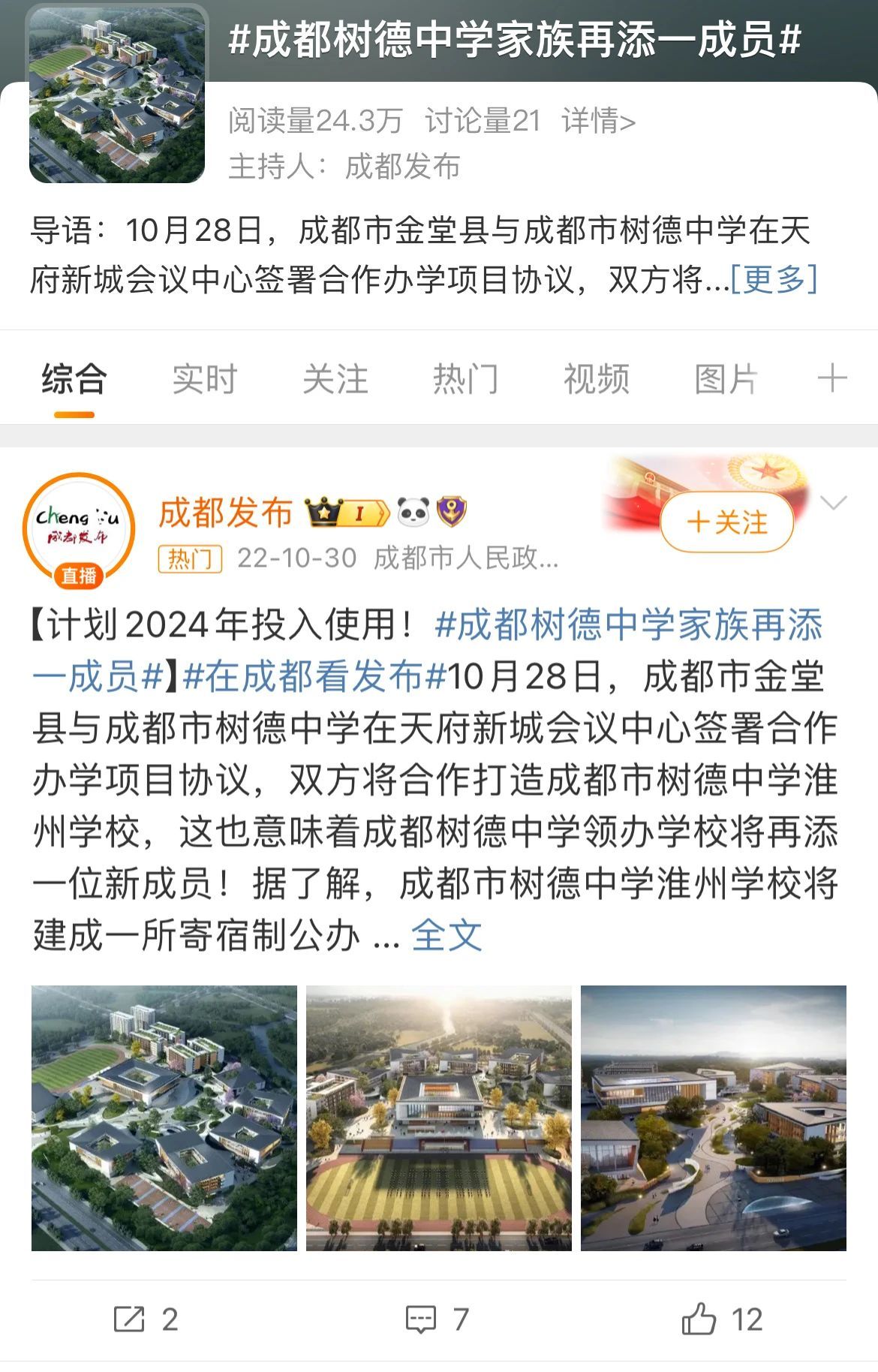Switch to the 热门 tab

coord(465,379)
